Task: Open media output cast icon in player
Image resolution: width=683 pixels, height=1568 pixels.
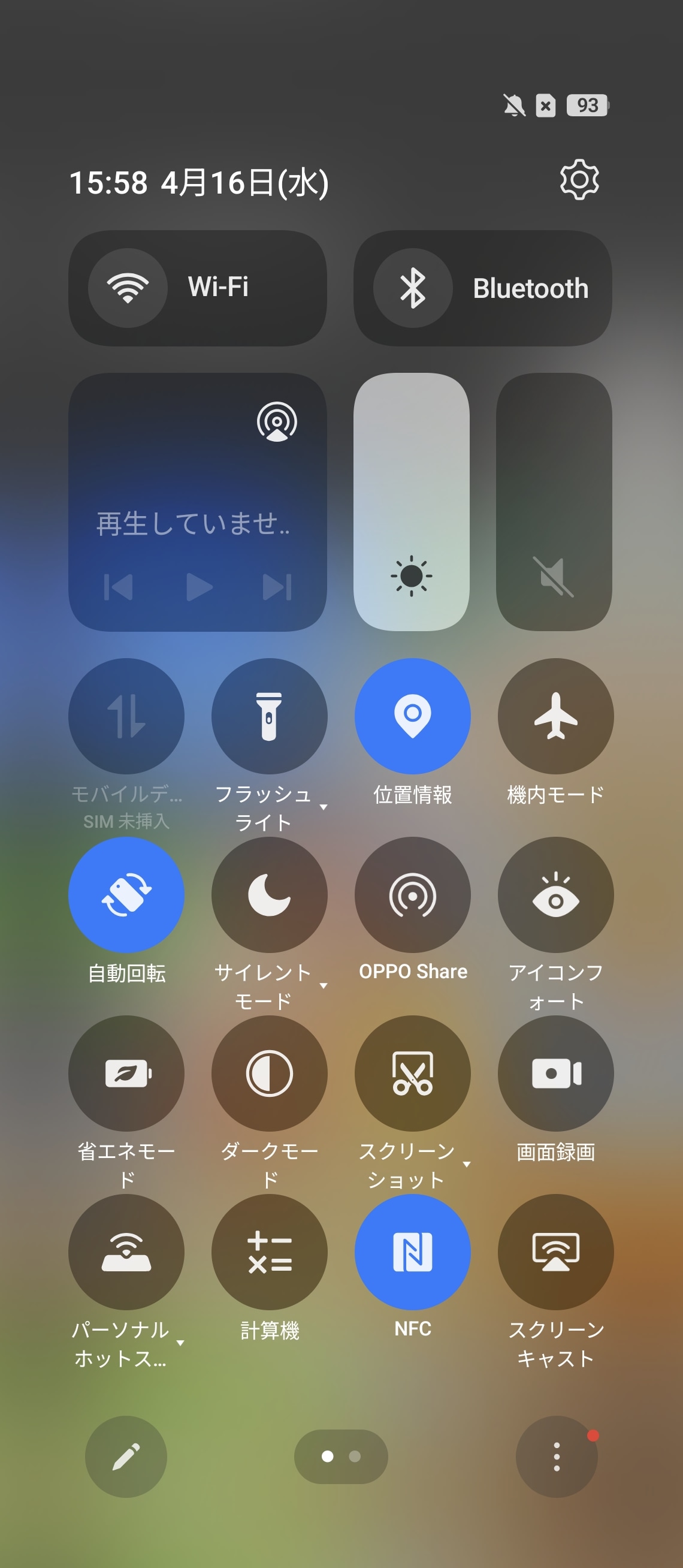Action: click(x=277, y=421)
